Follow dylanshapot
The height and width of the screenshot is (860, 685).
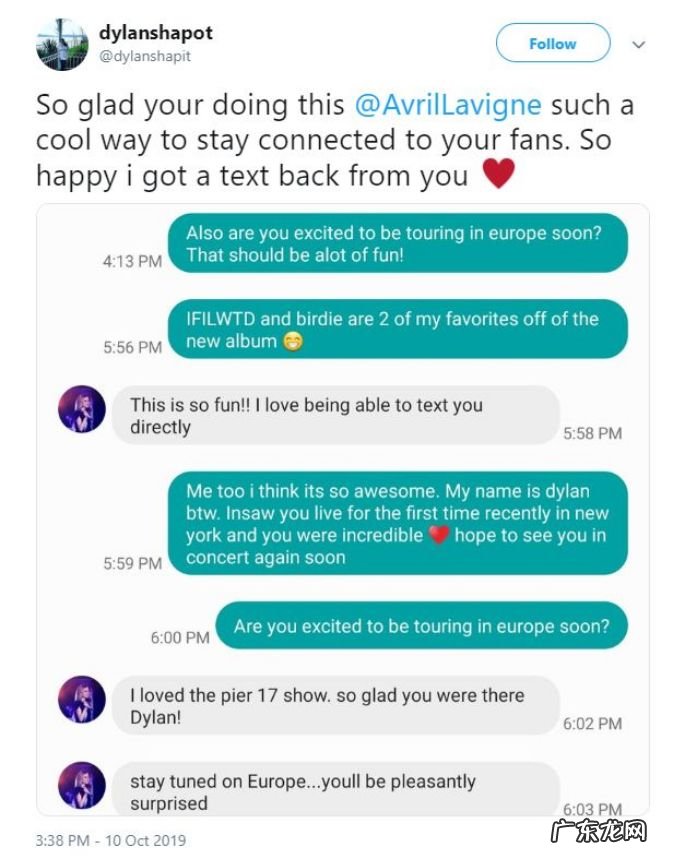552,44
